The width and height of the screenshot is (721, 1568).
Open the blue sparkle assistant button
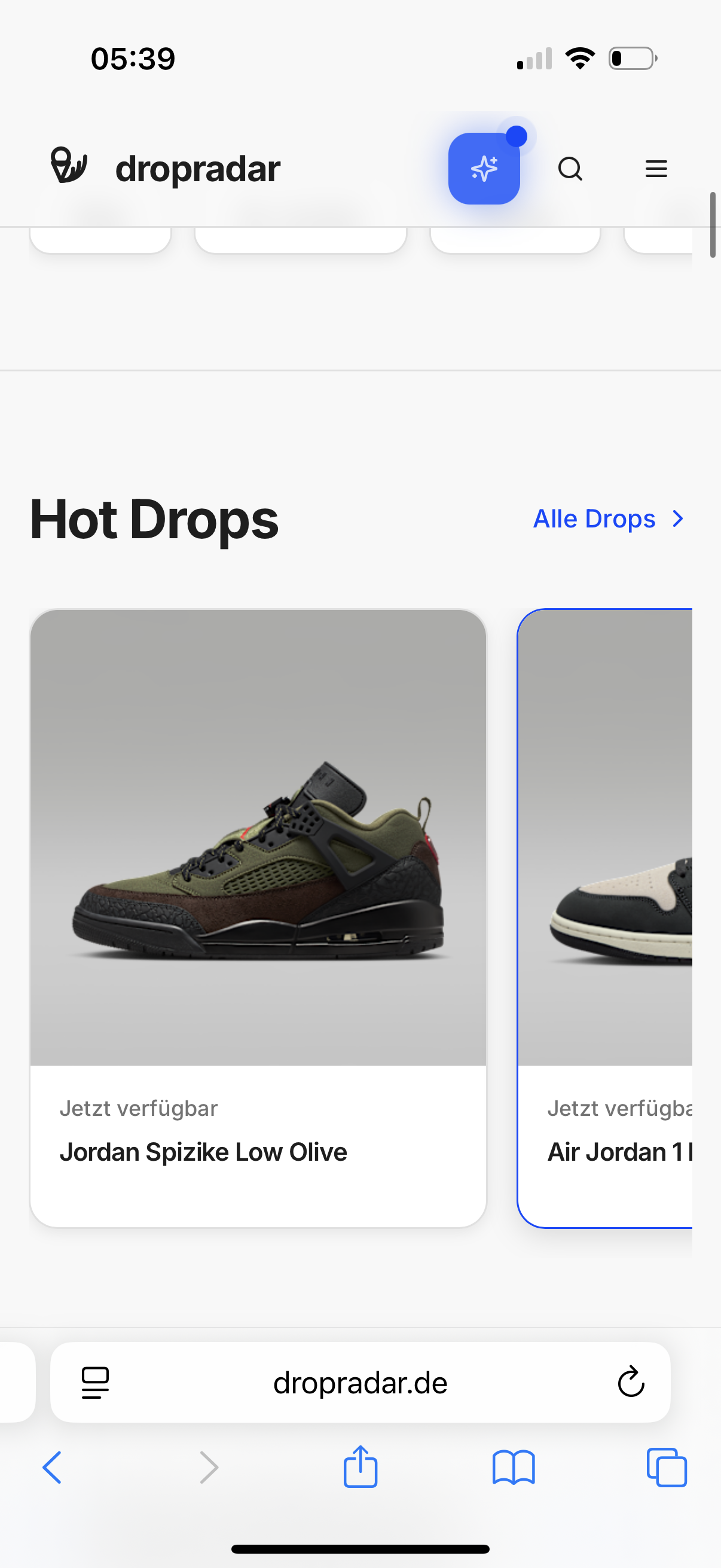click(x=484, y=169)
